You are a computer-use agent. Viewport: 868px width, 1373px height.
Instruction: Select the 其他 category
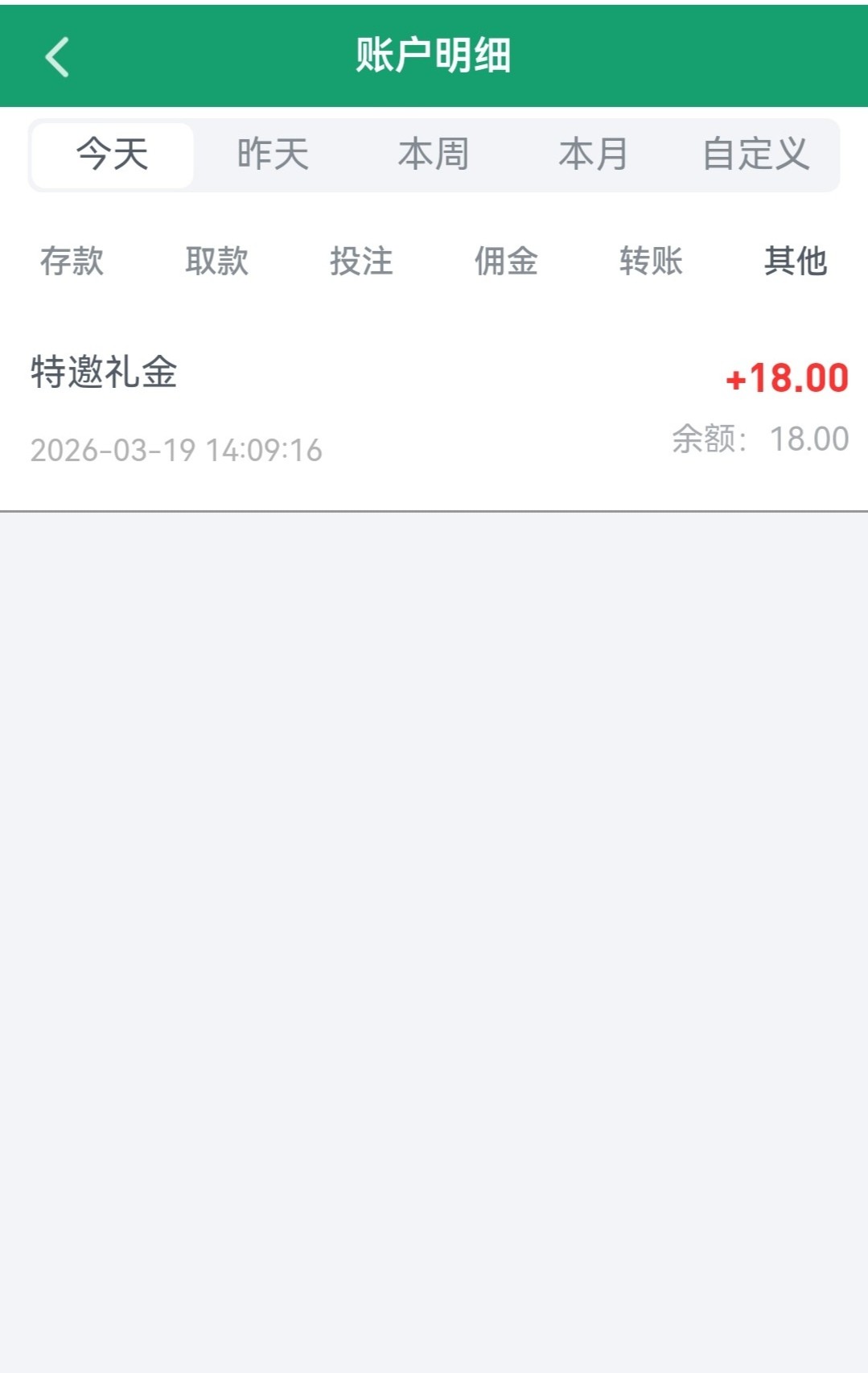click(x=796, y=262)
